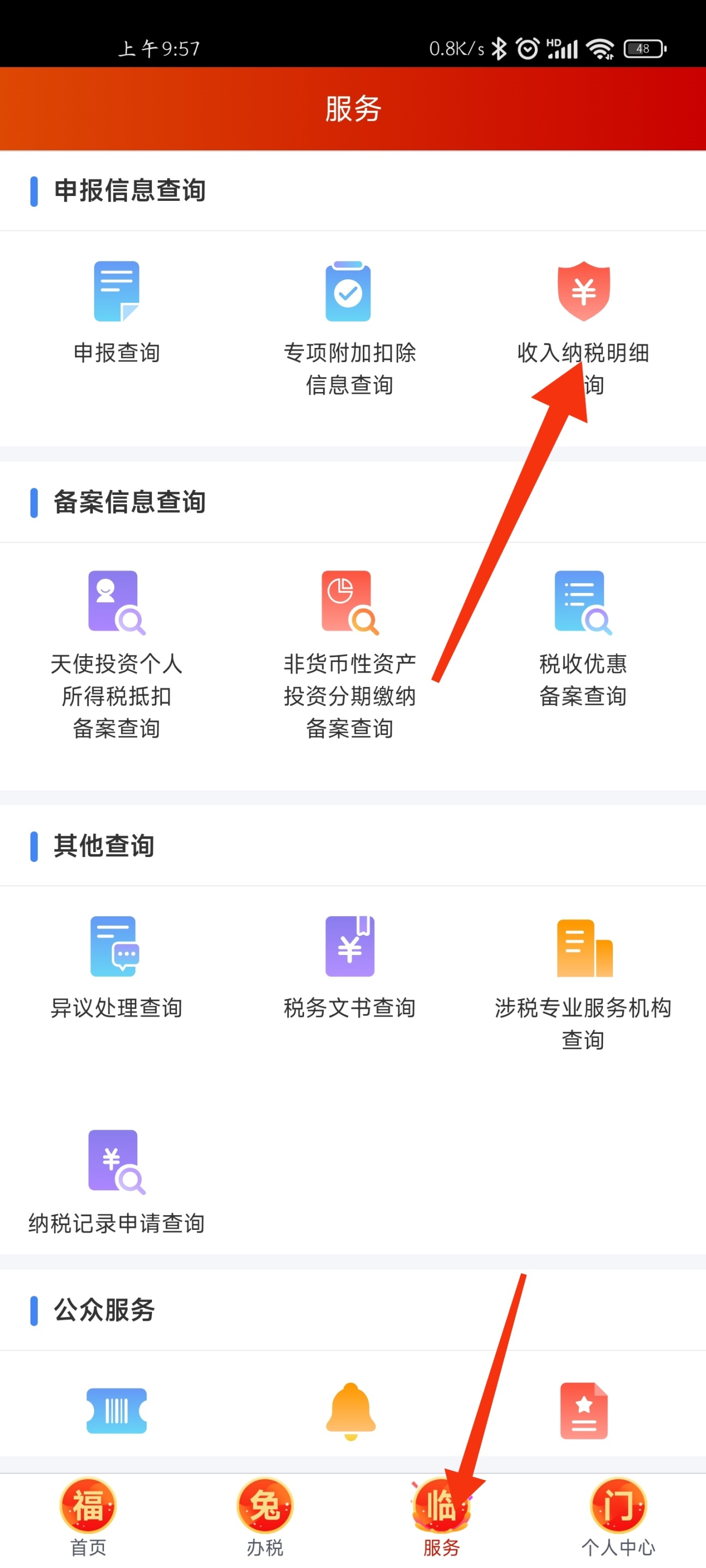Open 税收优惠备案查询

pyautogui.click(x=583, y=639)
